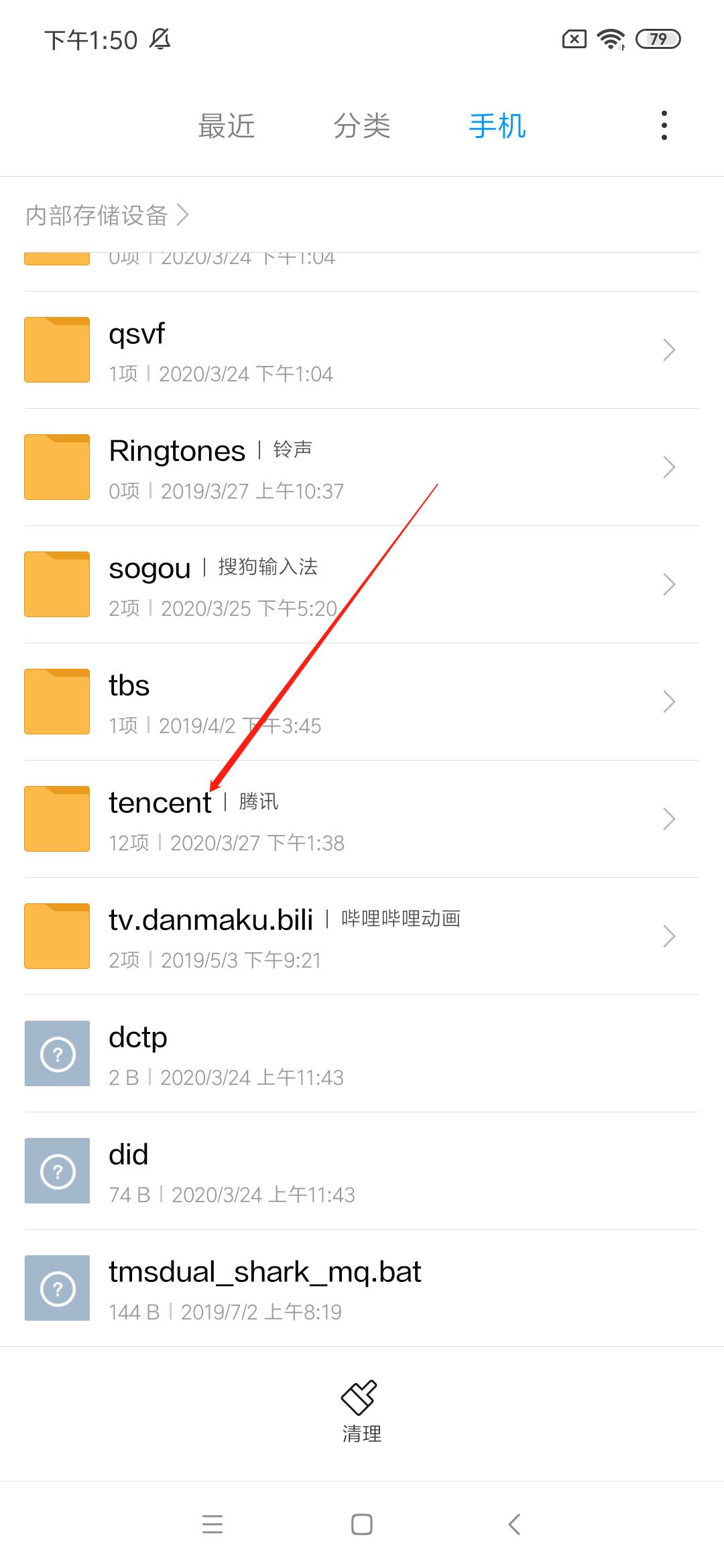
Task: Click the sogou folder icon
Action: coord(56,584)
